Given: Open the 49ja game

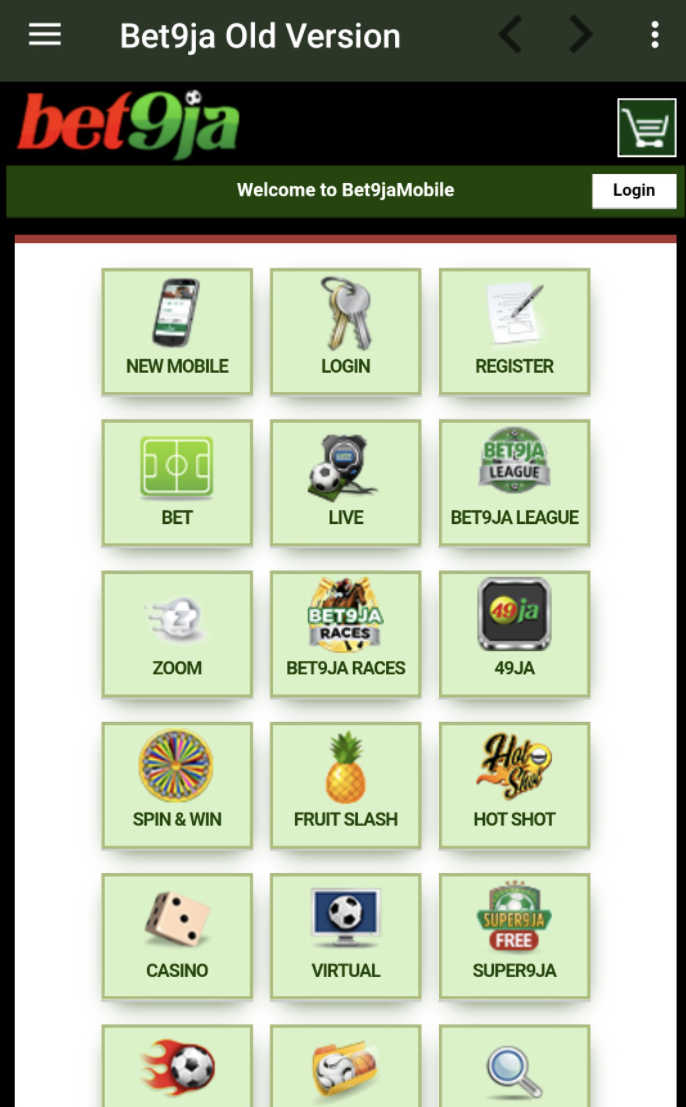Looking at the screenshot, I should click(514, 634).
